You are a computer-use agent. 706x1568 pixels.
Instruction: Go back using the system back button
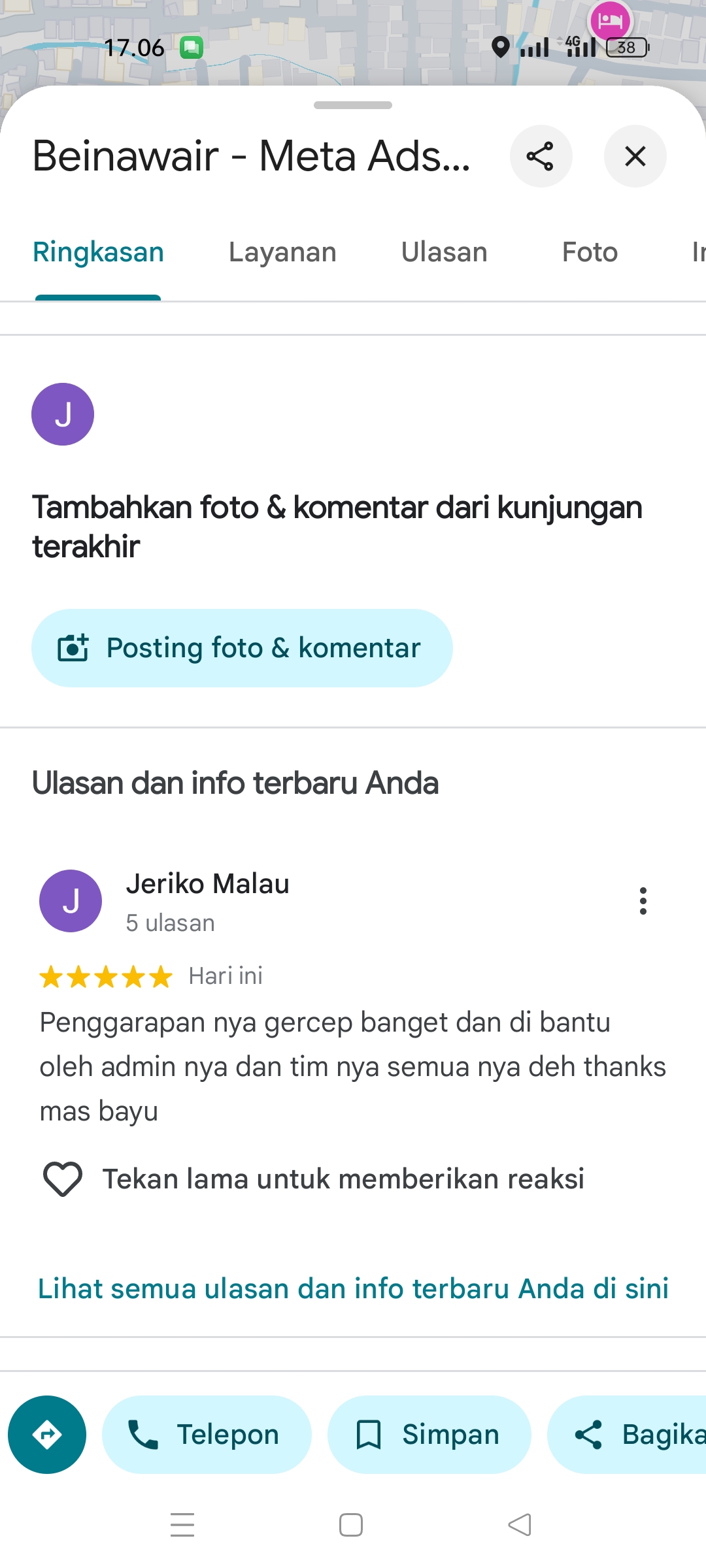pyautogui.click(x=520, y=1525)
